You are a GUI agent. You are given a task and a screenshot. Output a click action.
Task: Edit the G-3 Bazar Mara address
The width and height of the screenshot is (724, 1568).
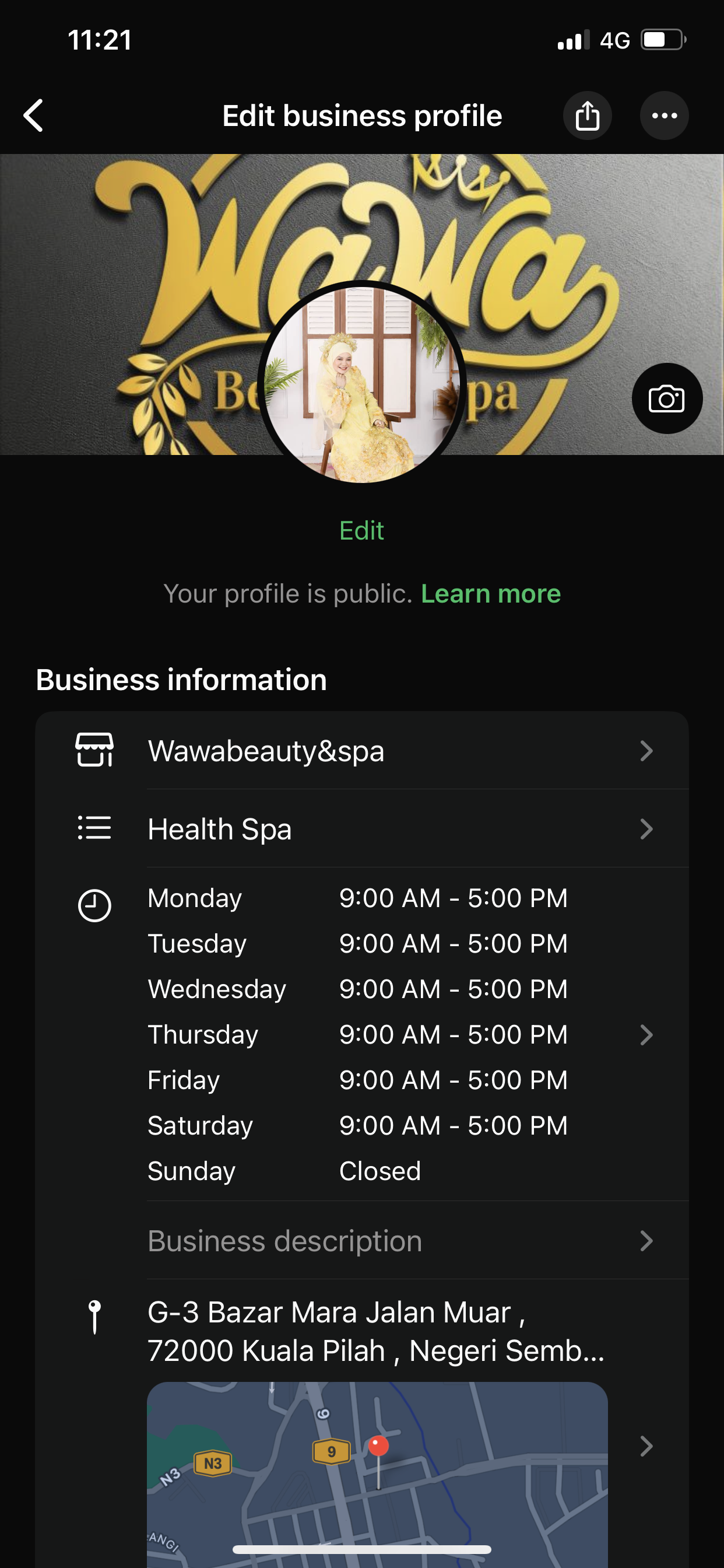(375, 1331)
